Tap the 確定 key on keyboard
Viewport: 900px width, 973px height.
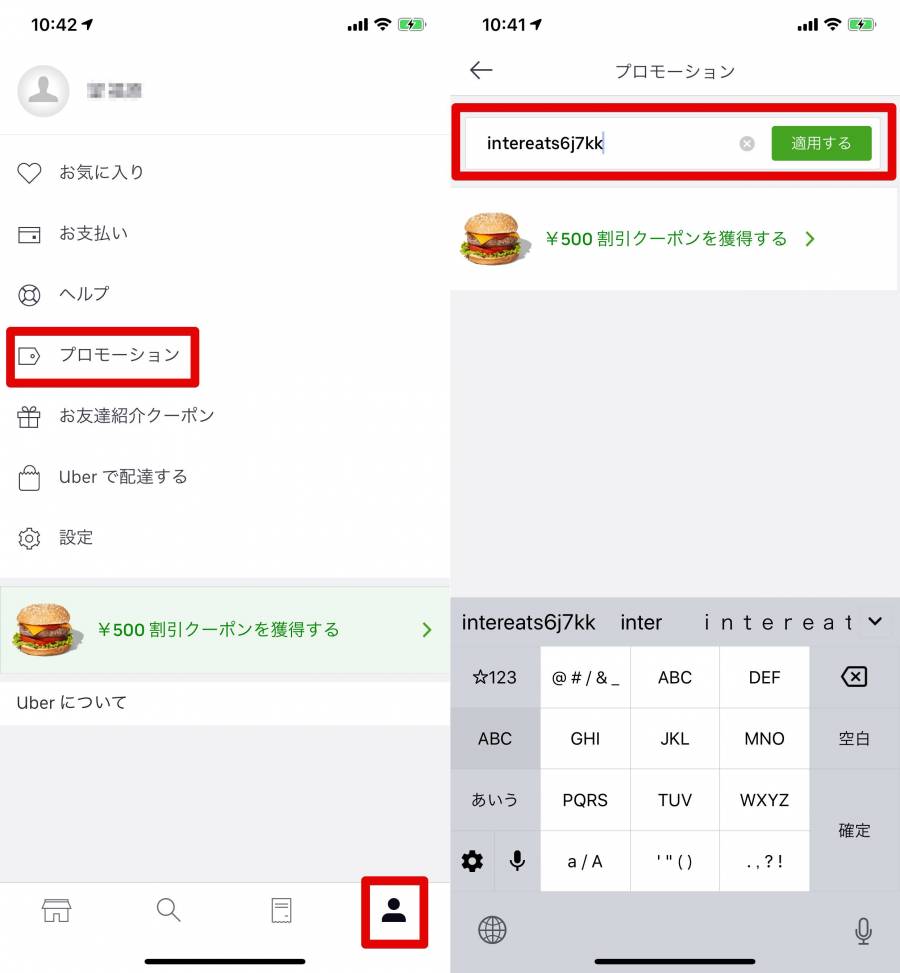(854, 830)
